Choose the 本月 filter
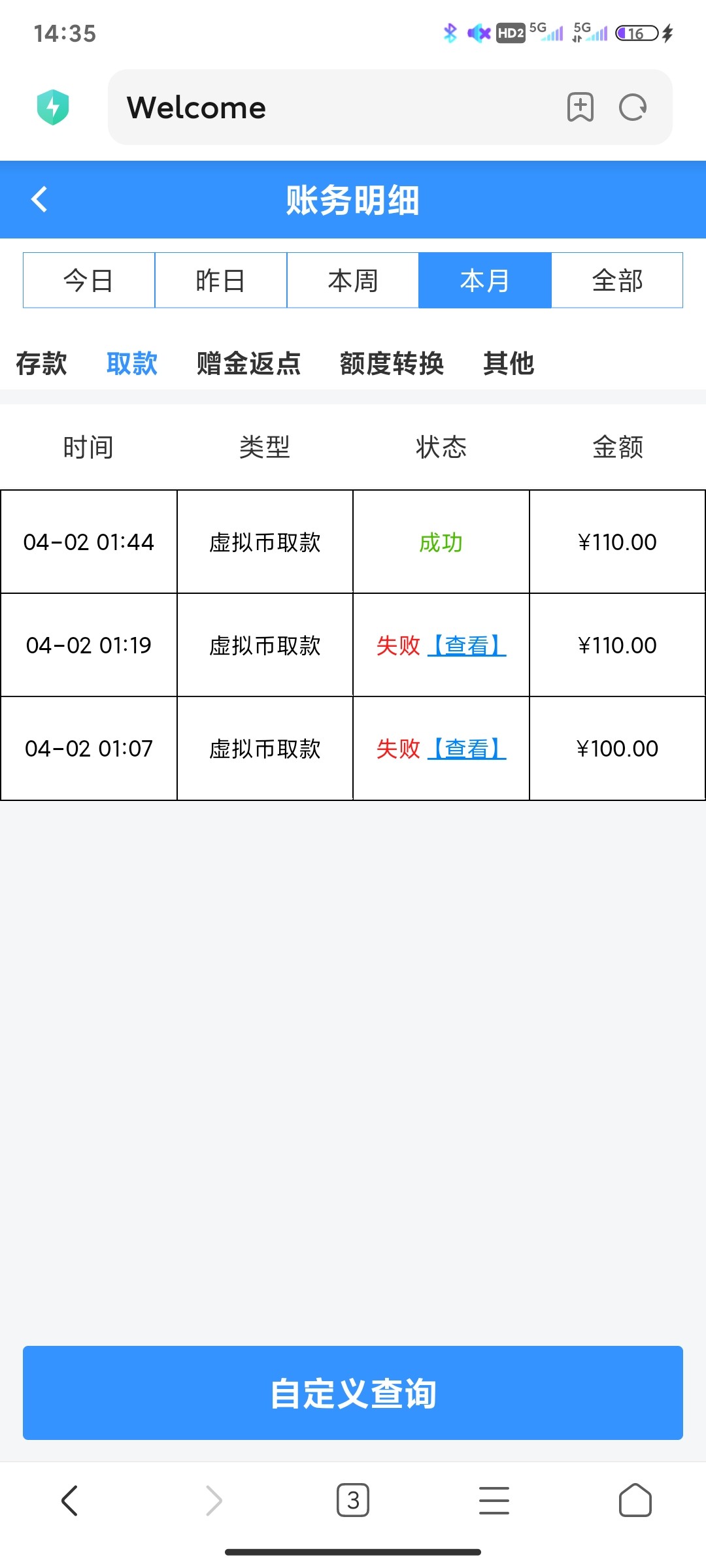 click(x=485, y=280)
